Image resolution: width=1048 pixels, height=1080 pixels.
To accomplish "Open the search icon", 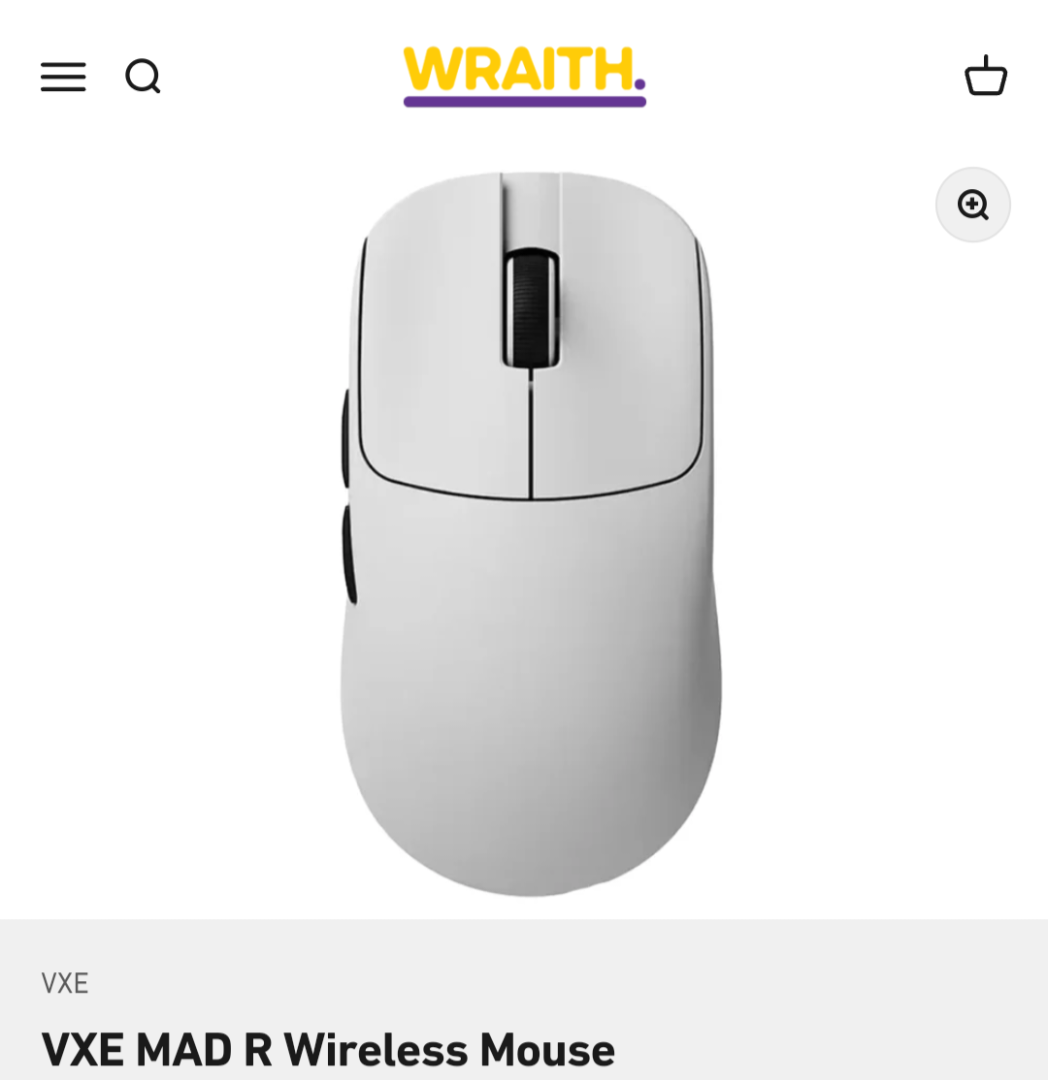I will (143, 76).
